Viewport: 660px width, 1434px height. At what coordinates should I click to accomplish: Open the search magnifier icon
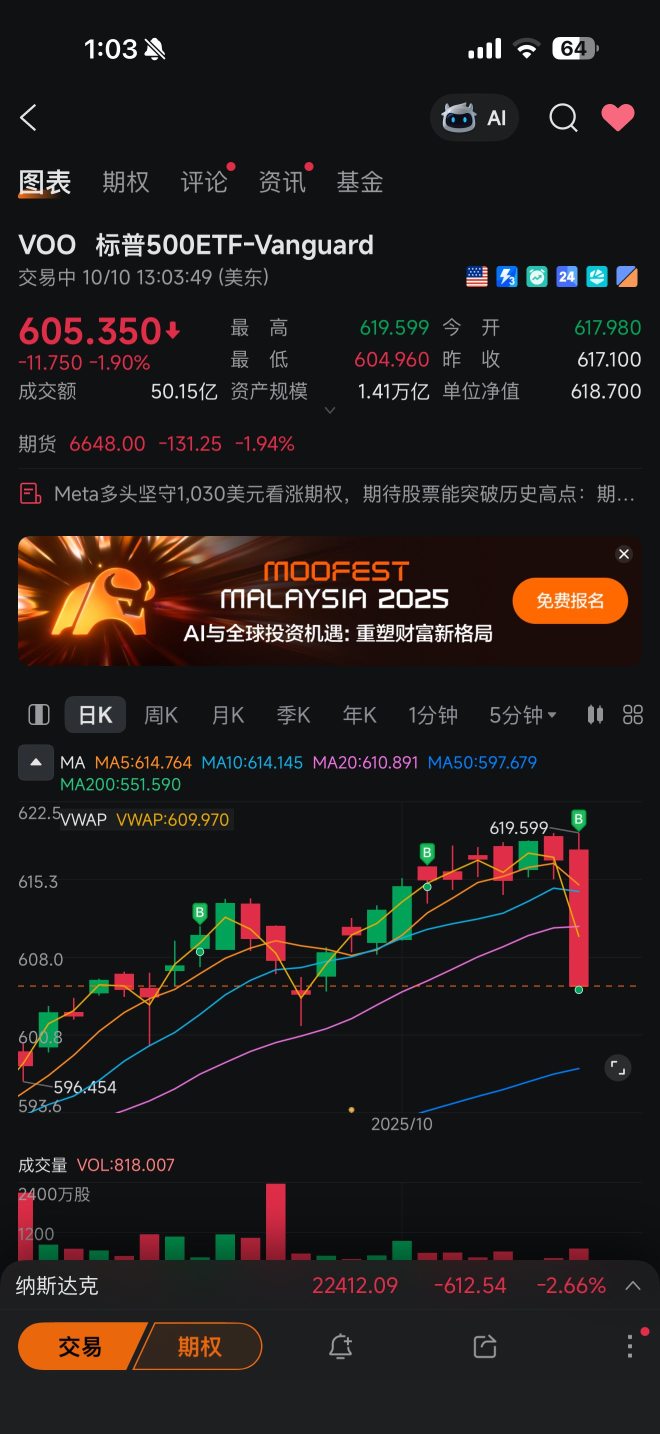(563, 118)
